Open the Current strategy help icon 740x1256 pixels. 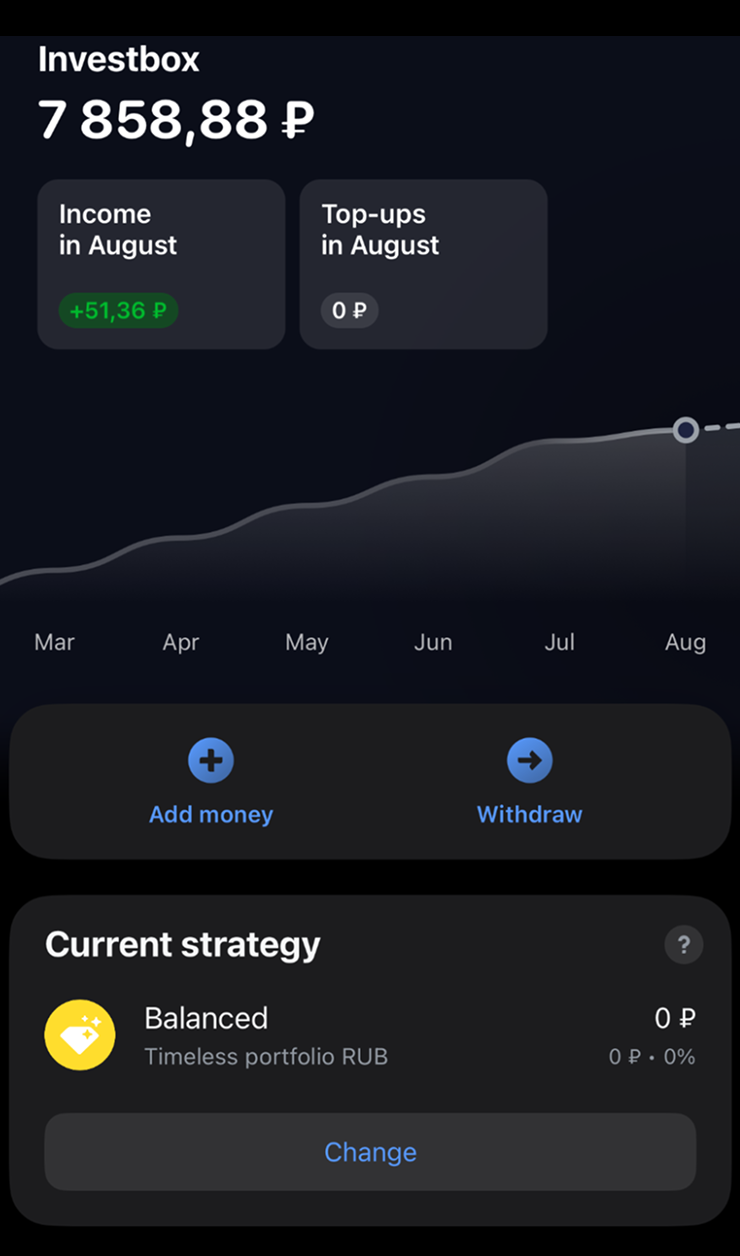[x=684, y=944]
